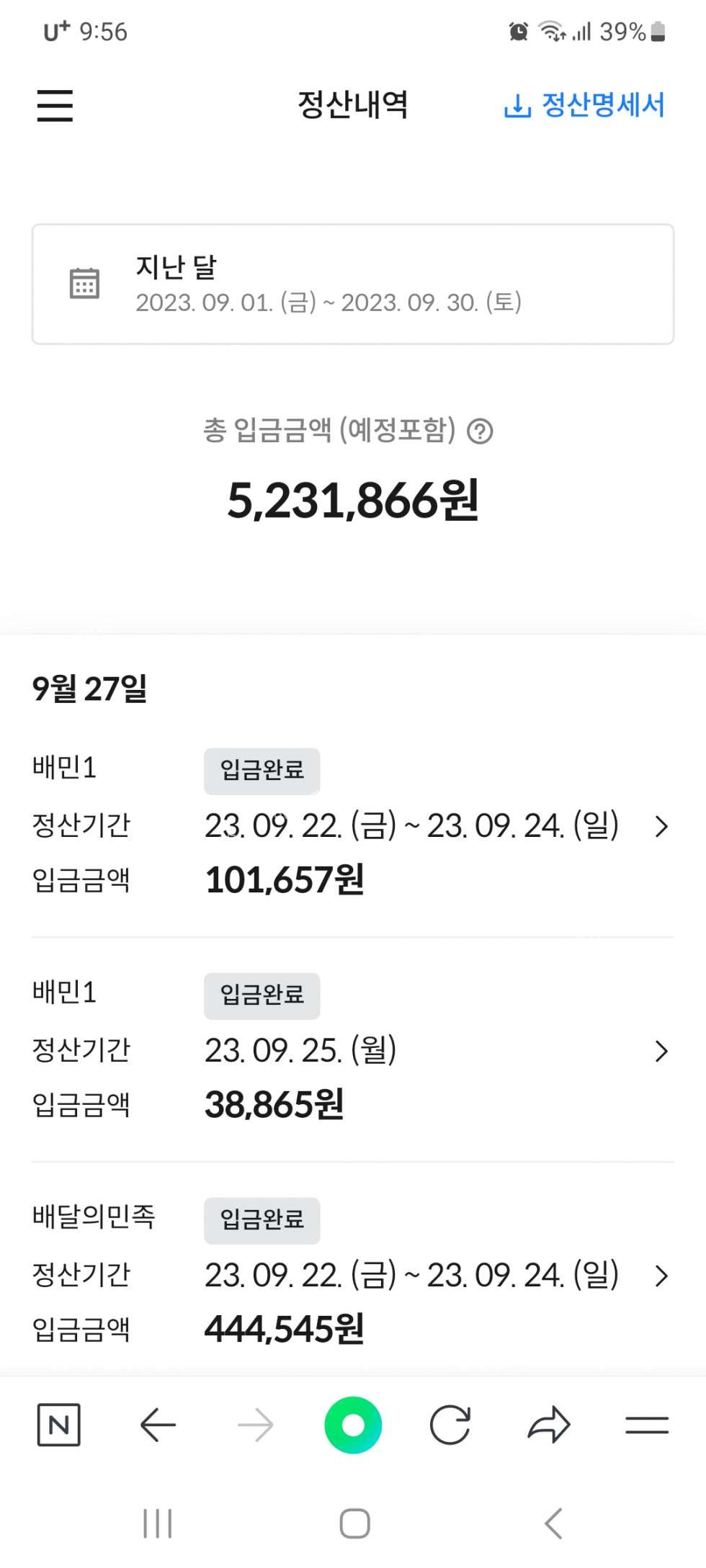The width and height of the screenshot is (706, 1568).
Task: Go to Naver home via N icon
Action: 58,1425
